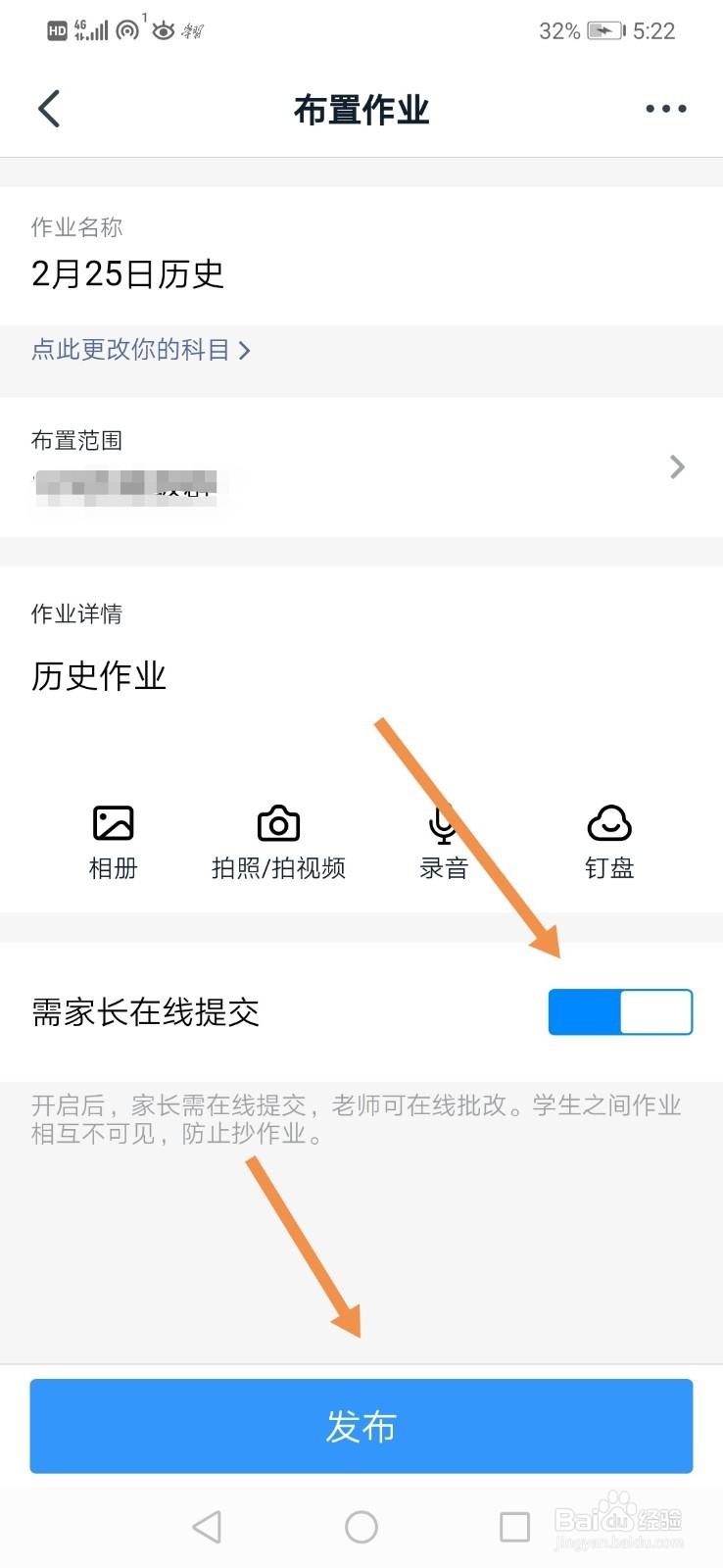This screenshot has width=723, height=1568.
Task: Attach a file from 钉盘 cloud drive
Action: tap(608, 838)
